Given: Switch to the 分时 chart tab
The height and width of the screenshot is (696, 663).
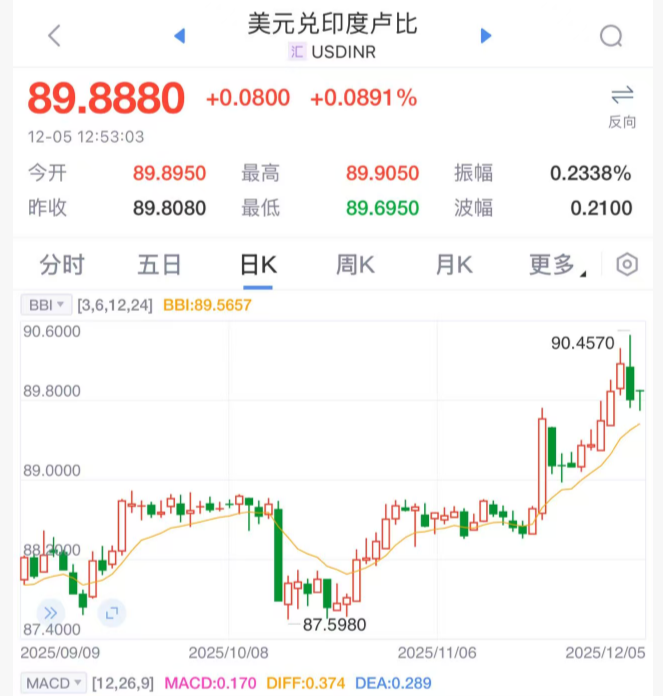Looking at the screenshot, I should click(62, 265).
